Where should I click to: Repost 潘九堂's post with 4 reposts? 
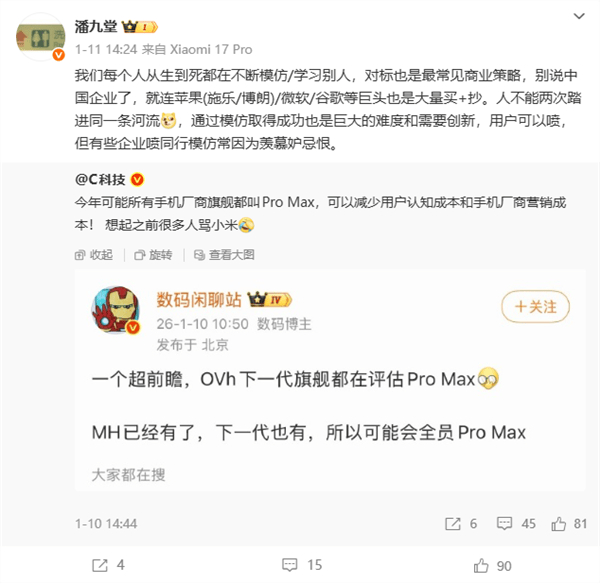(x=108, y=565)
